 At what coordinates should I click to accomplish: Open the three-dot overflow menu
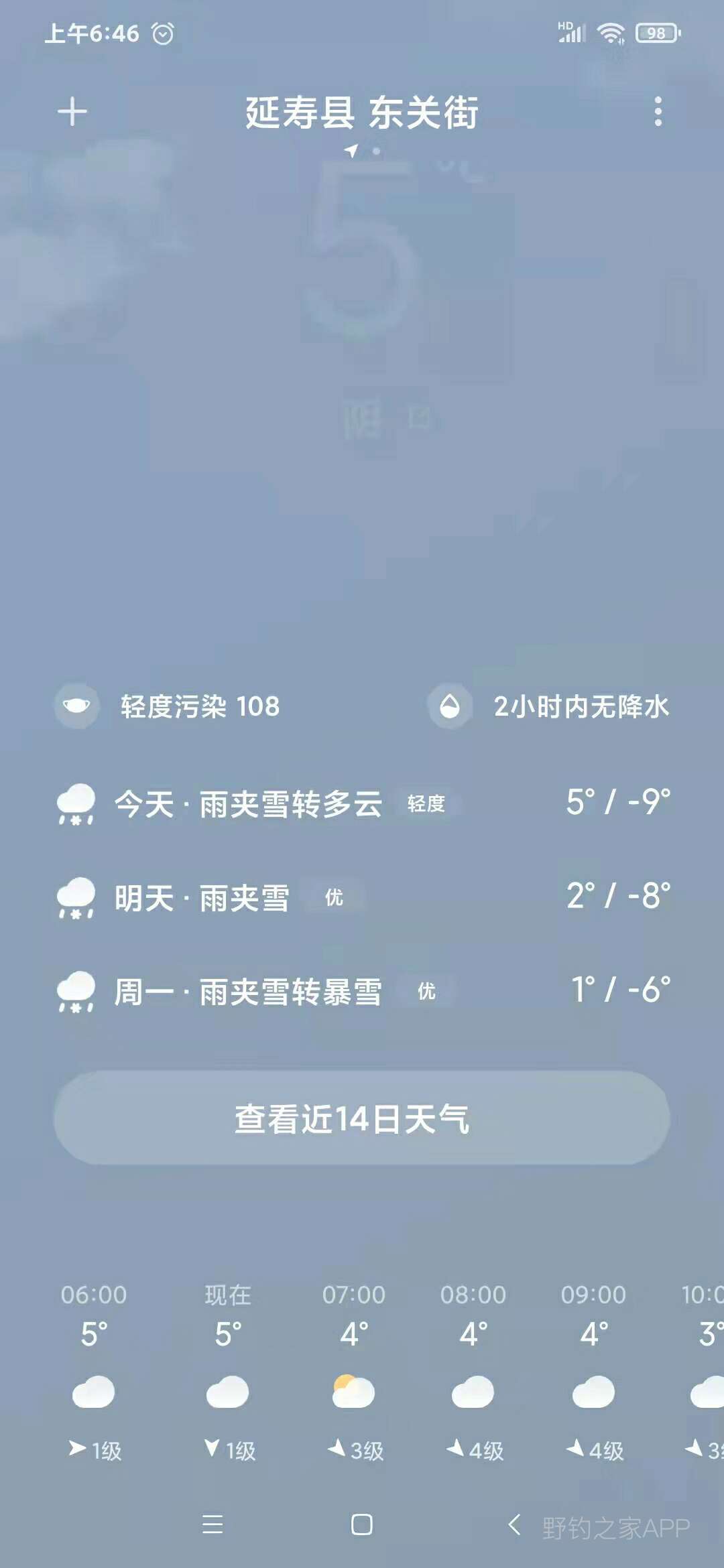658,112
